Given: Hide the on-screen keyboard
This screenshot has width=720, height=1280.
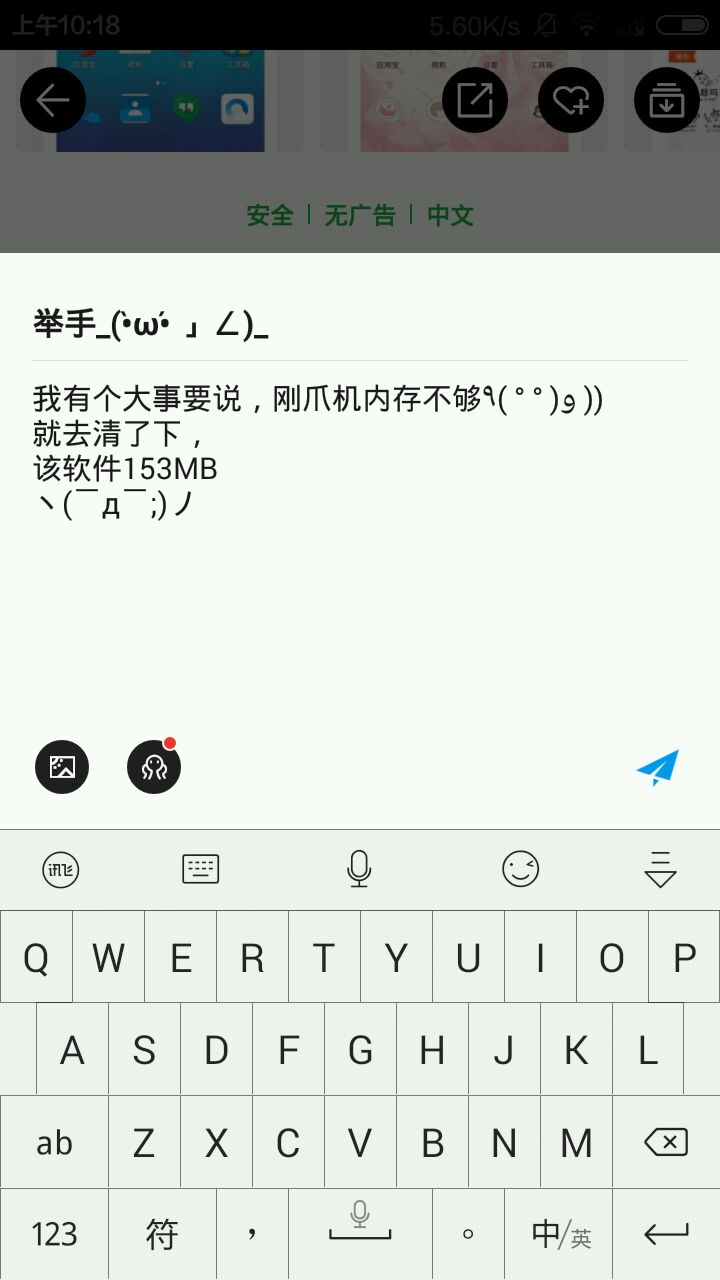Looking at the screenshot, I should [x=660, y=869].
